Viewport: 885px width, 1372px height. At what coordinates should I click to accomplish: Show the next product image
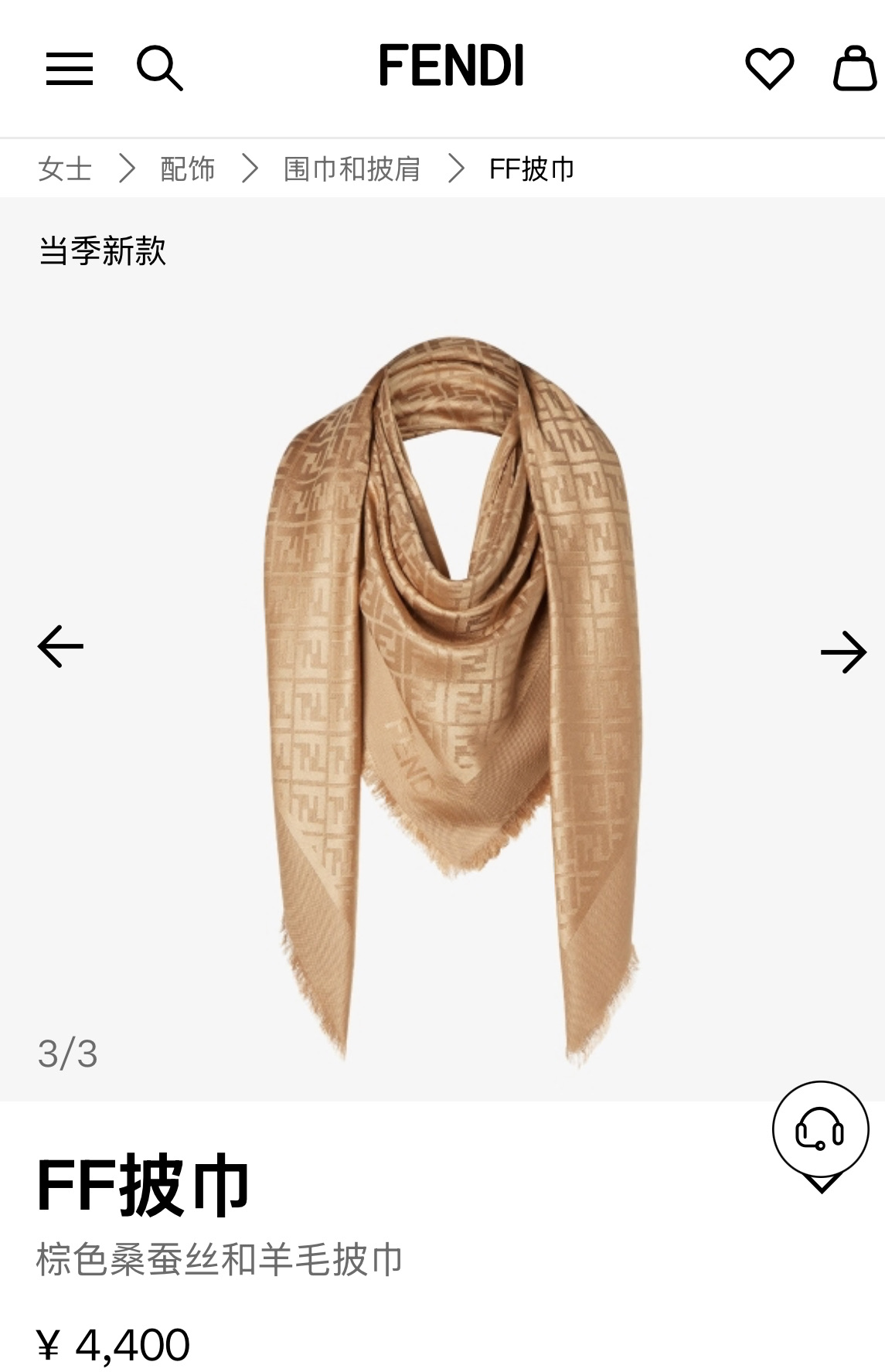[842, 652]
